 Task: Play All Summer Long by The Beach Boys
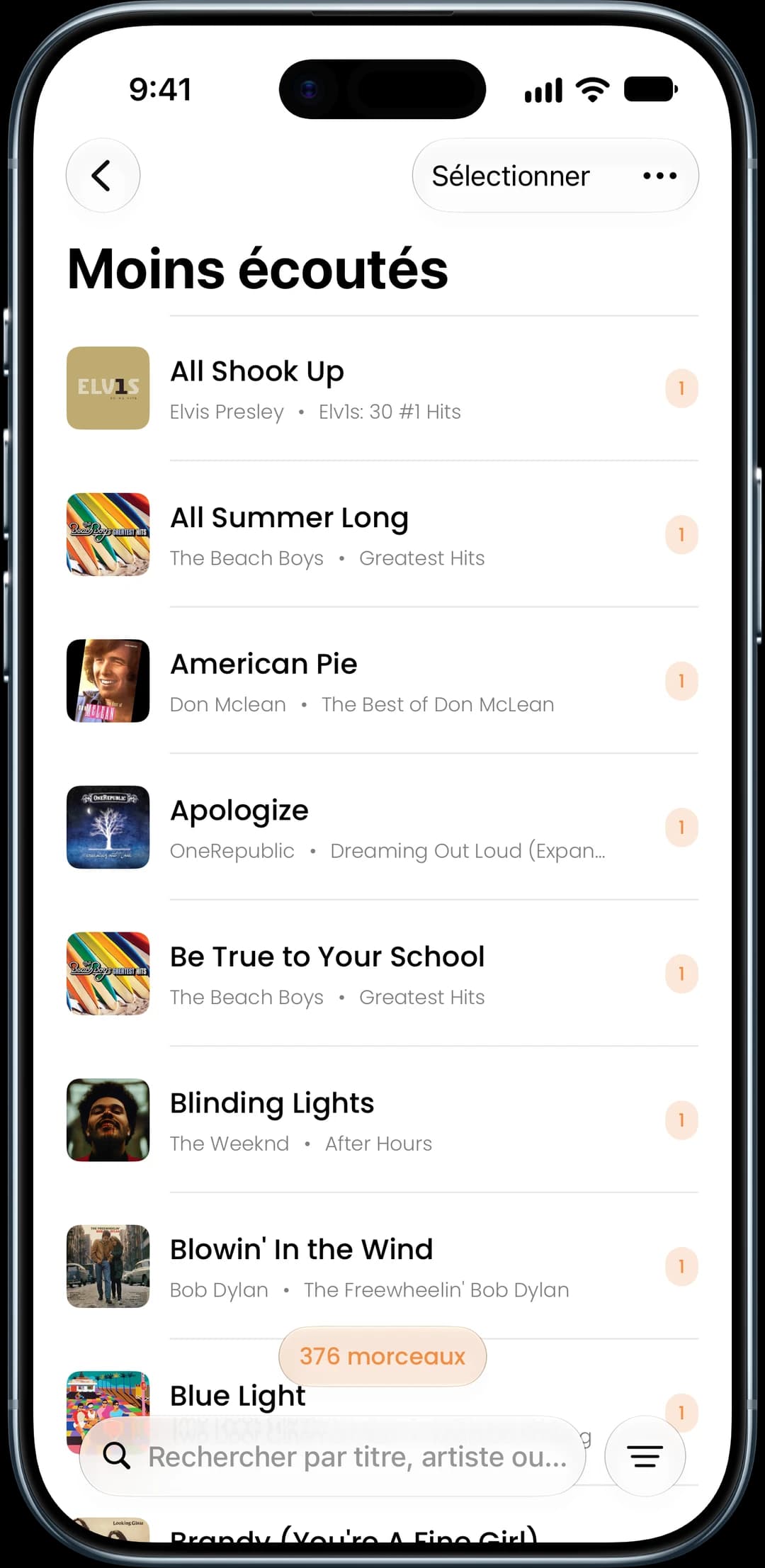(382, 534)
